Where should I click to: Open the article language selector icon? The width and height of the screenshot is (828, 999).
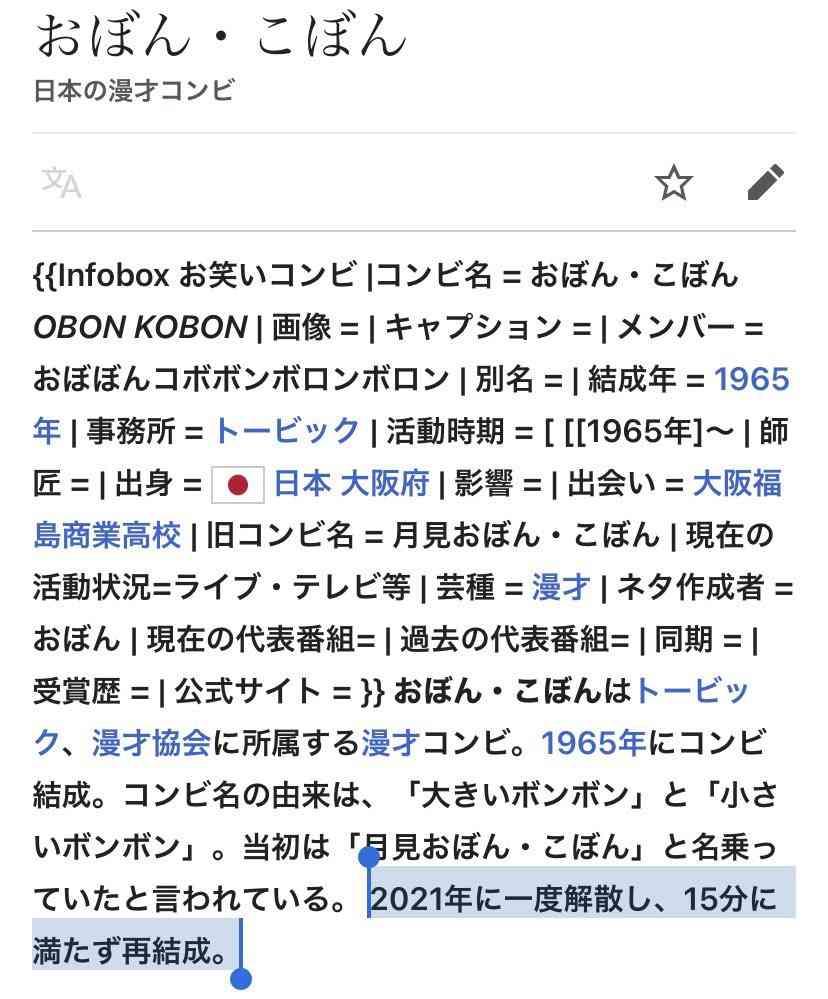coord(61,183)
